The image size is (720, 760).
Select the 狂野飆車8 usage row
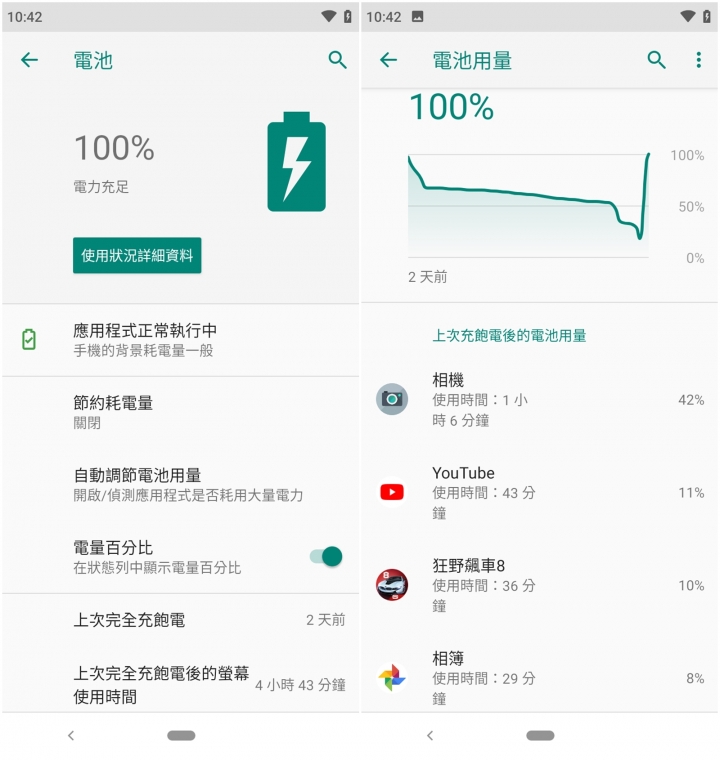tap(540, 585)
